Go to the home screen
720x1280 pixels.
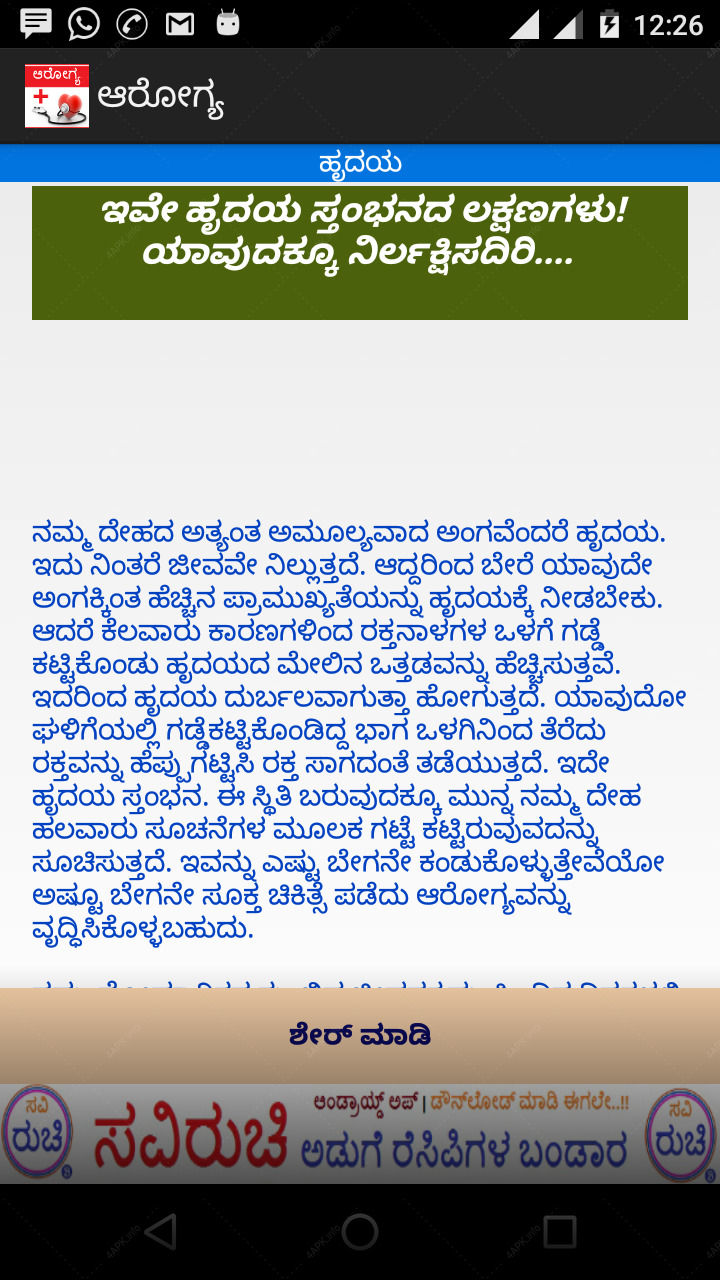coord(360,1232)
